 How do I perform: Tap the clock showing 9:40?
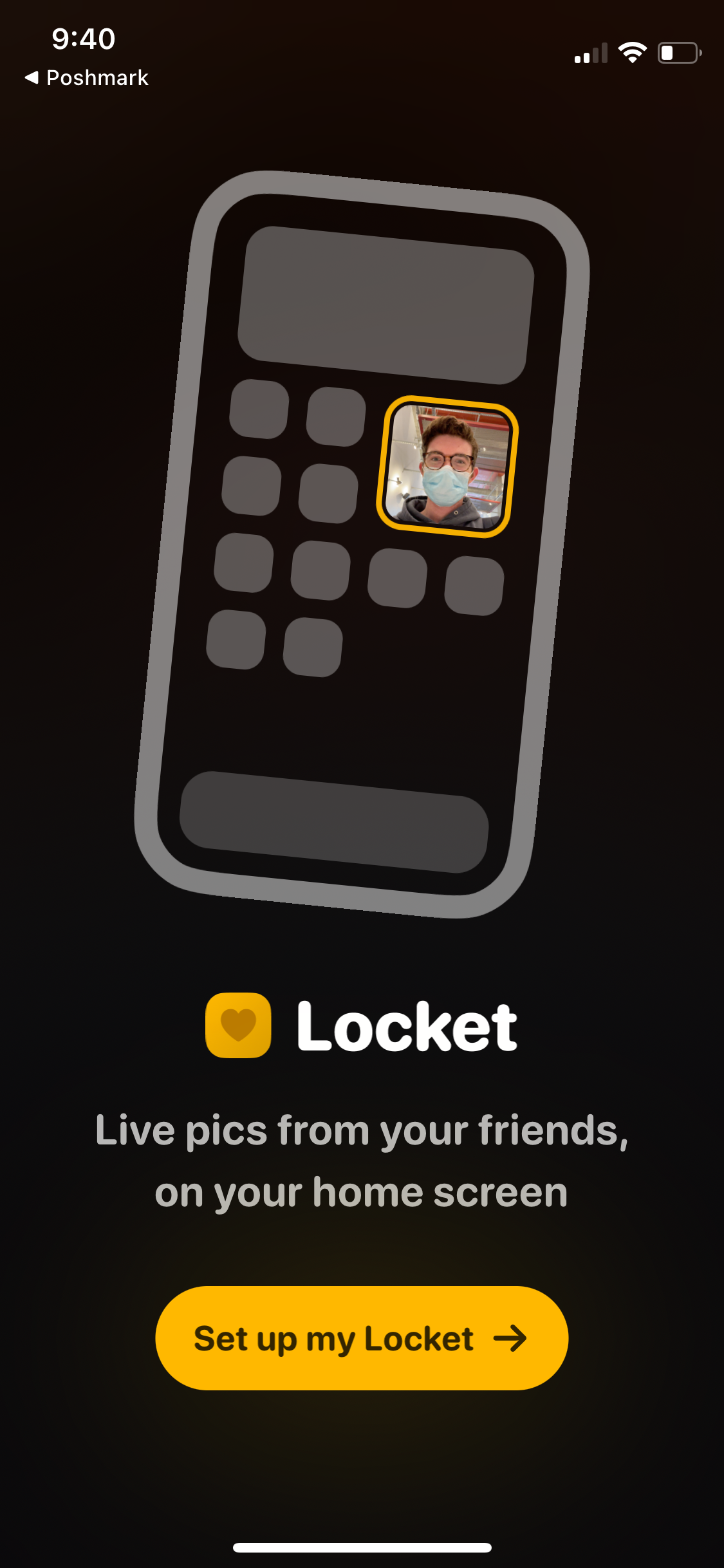[x=82, y=39]
